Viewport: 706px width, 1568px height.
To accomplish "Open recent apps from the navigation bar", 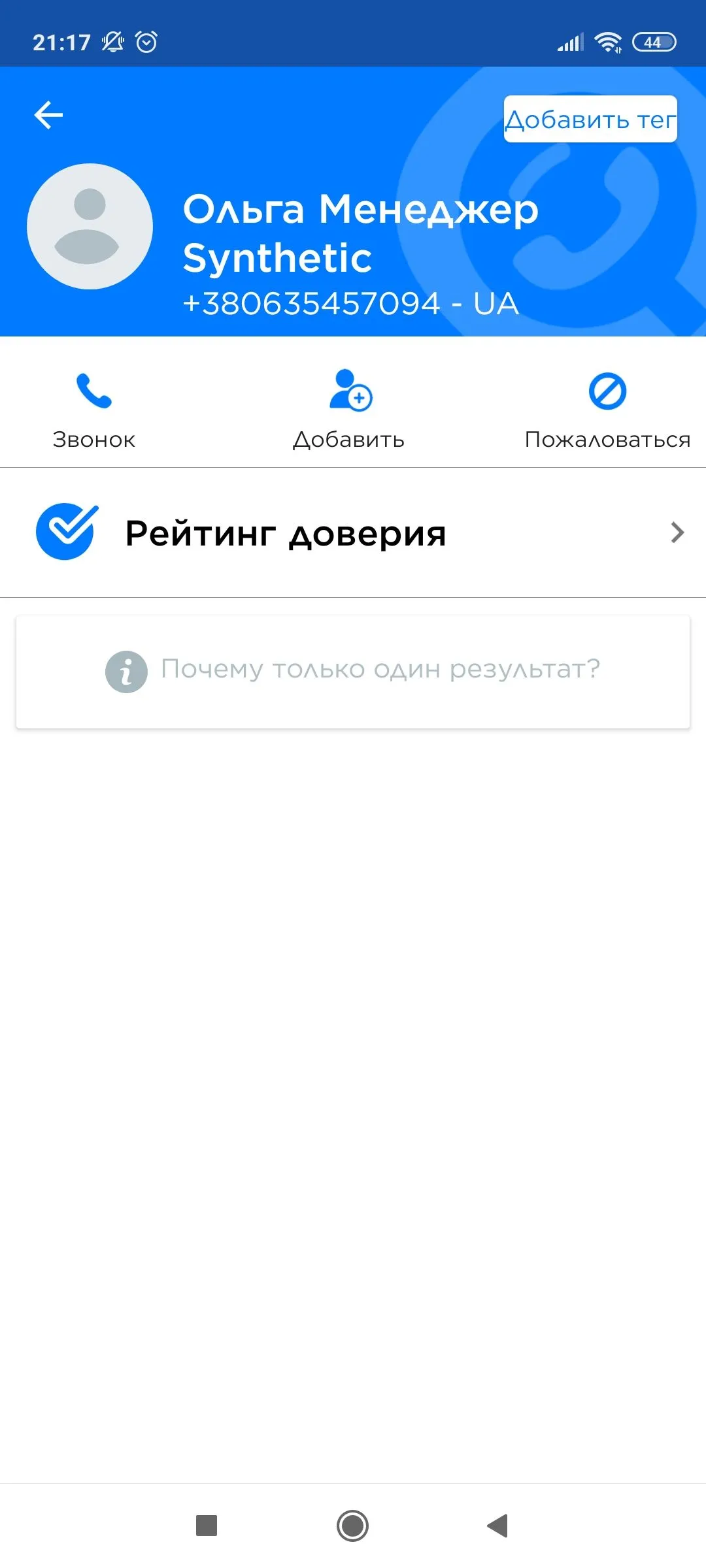I will (207, 1526).
